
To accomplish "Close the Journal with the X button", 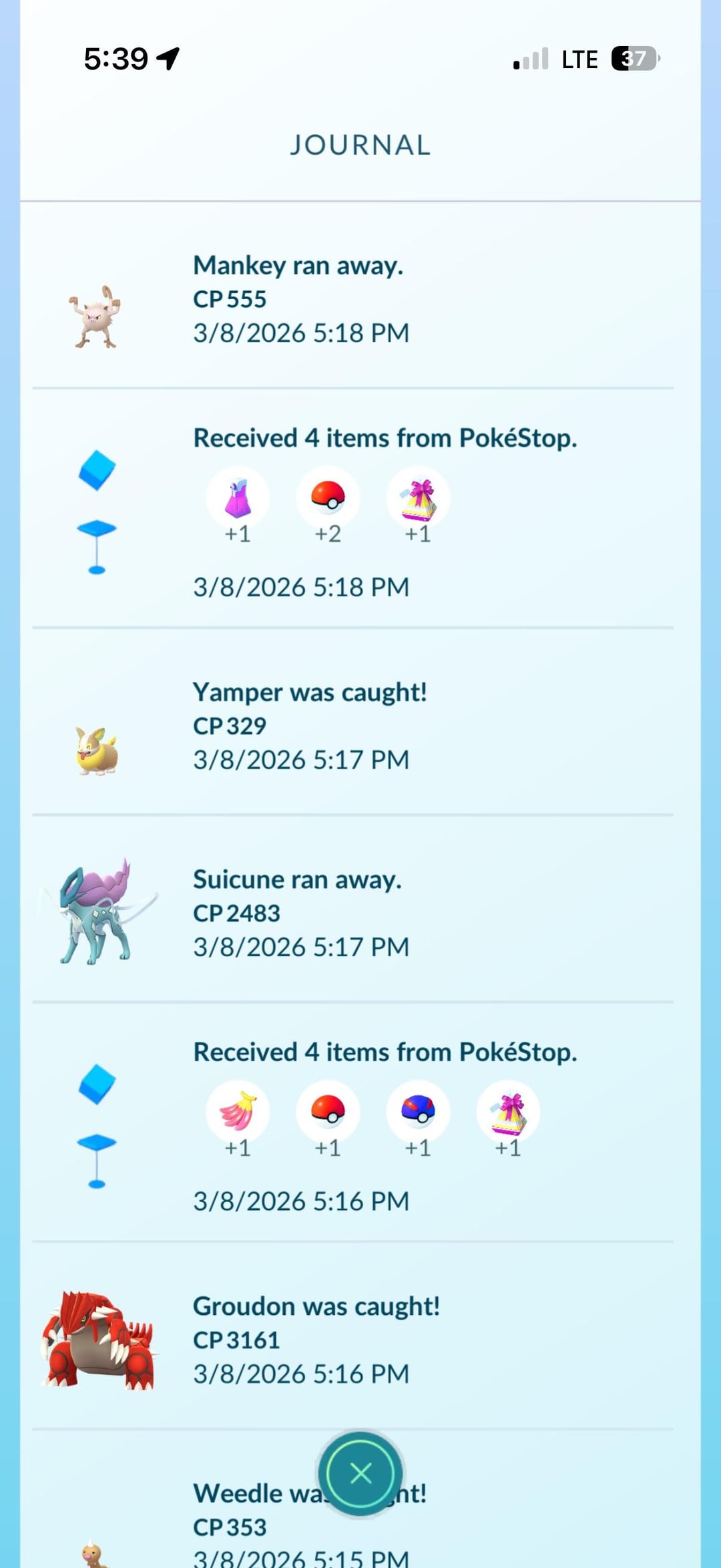I will point(360,1473).
